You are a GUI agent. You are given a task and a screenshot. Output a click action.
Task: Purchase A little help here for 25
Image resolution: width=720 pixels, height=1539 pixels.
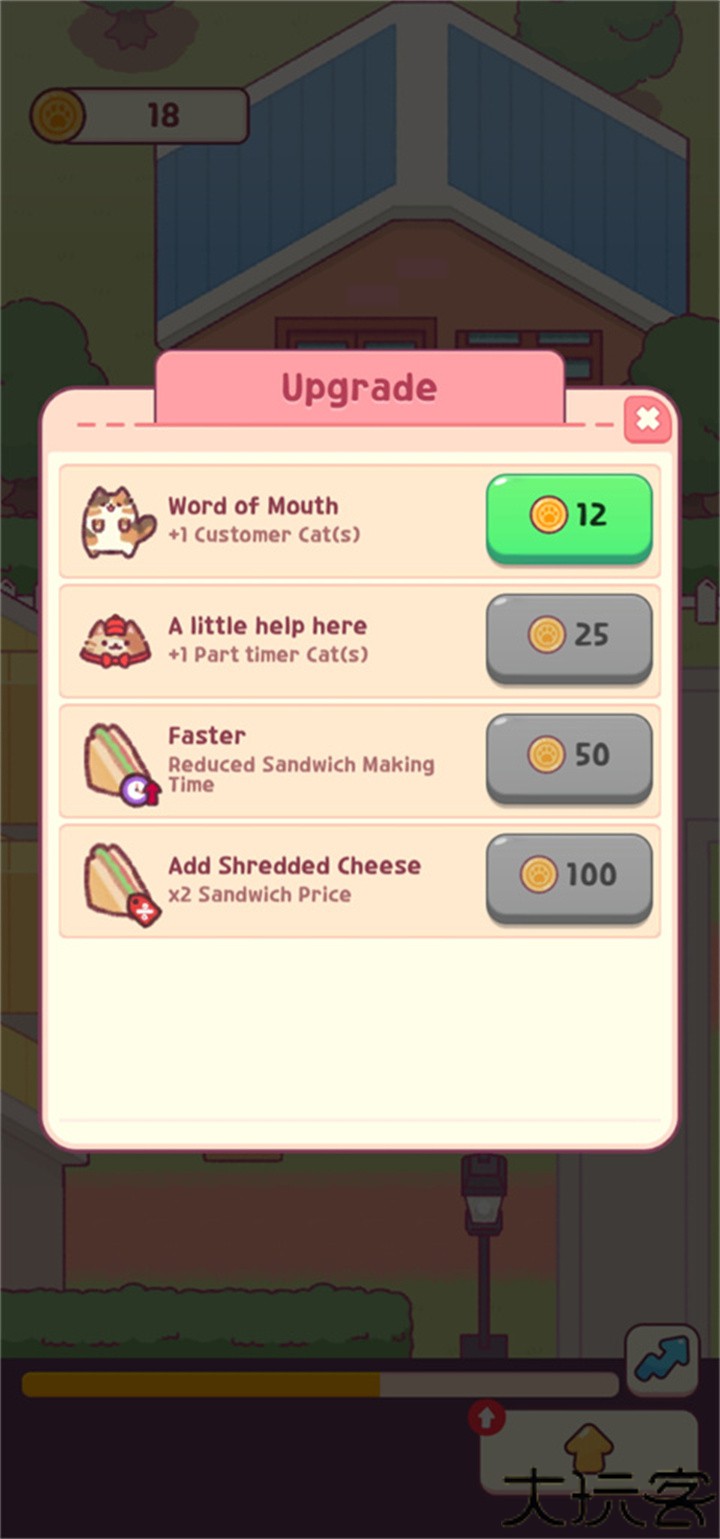tap(569, 636)
